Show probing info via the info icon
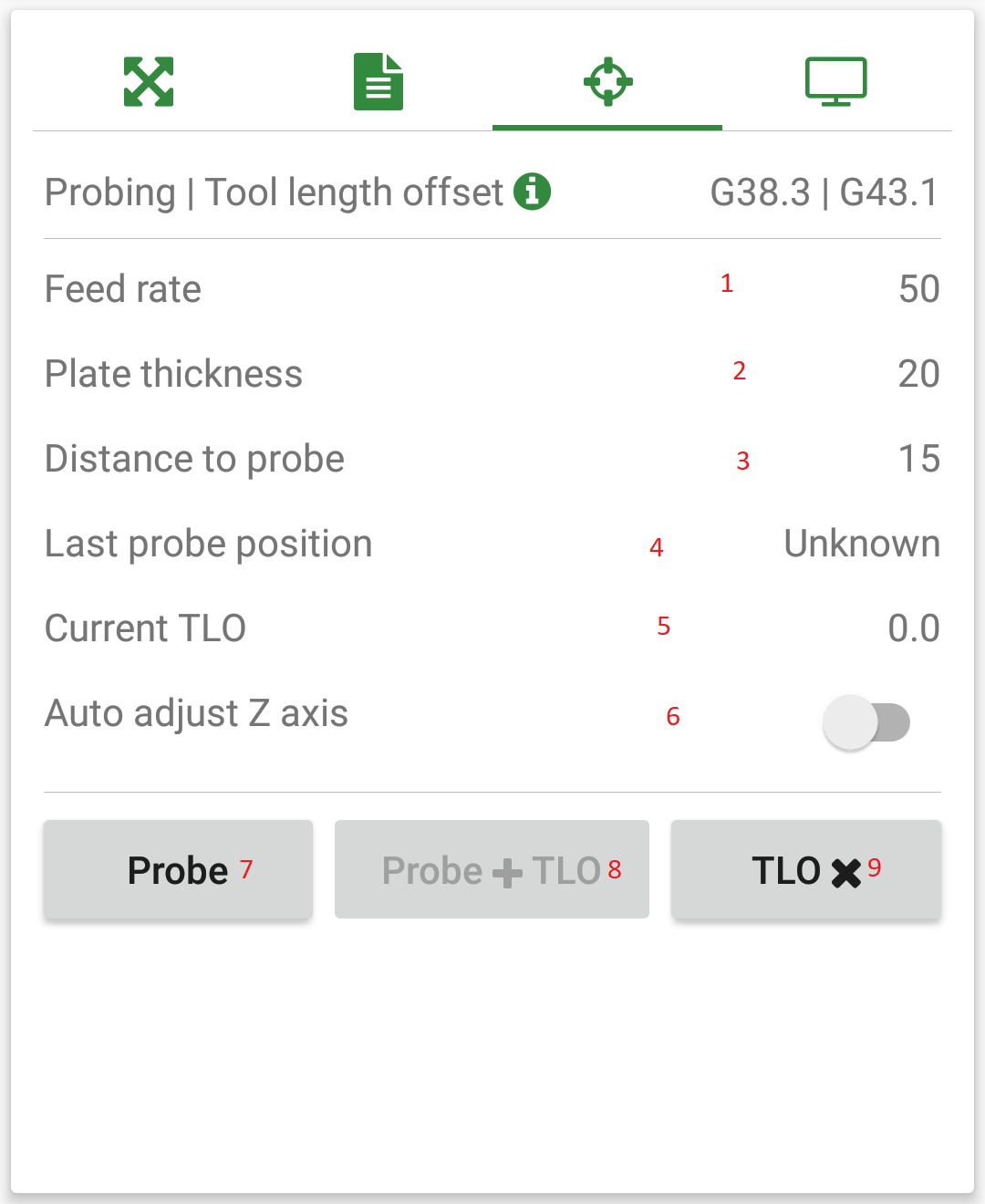The height and width of the screenshot is (1204, 985). click(532, 192)
